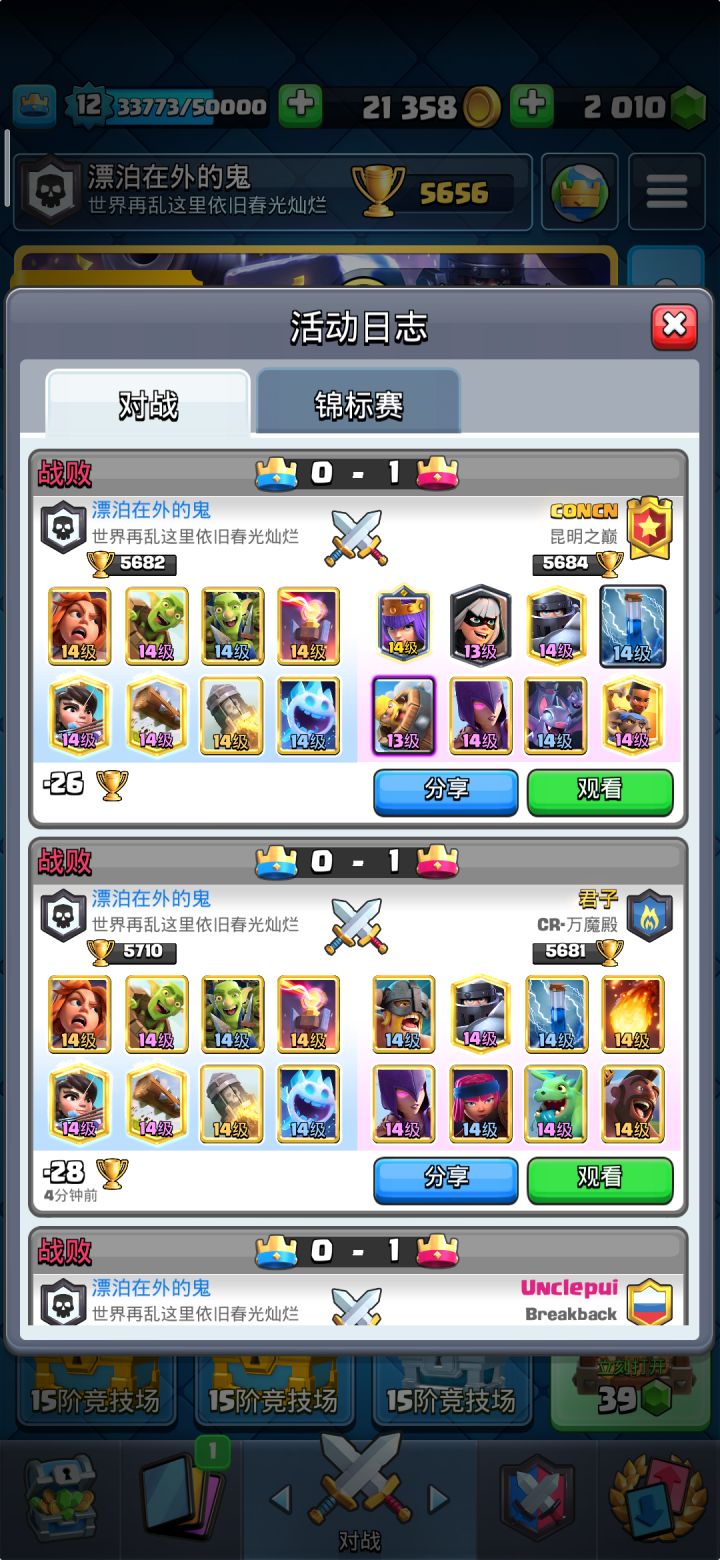This screenshot has height=1560, width=720.
Task: Open the hamburger menu icon top right
Action: pyautogui.click(x=668, y=192)
